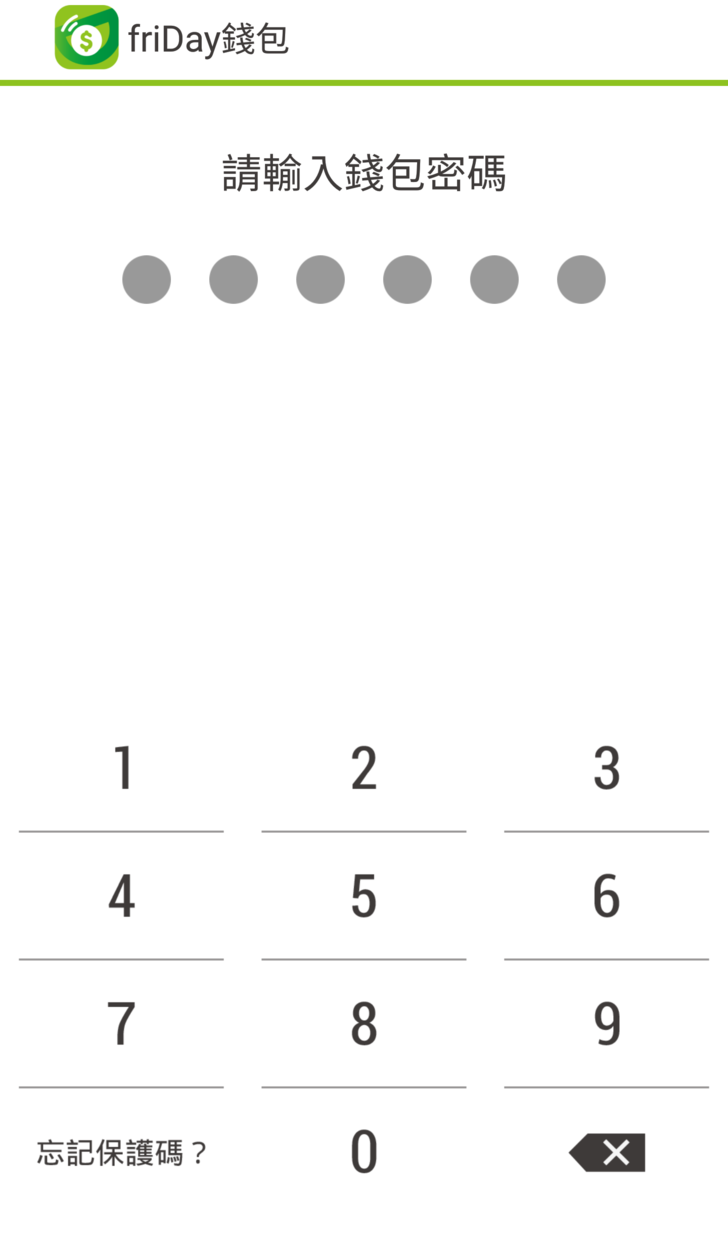
Task: Tap digit 1 on the keypad
Action: pyautogui.click(x=122, y=768)
